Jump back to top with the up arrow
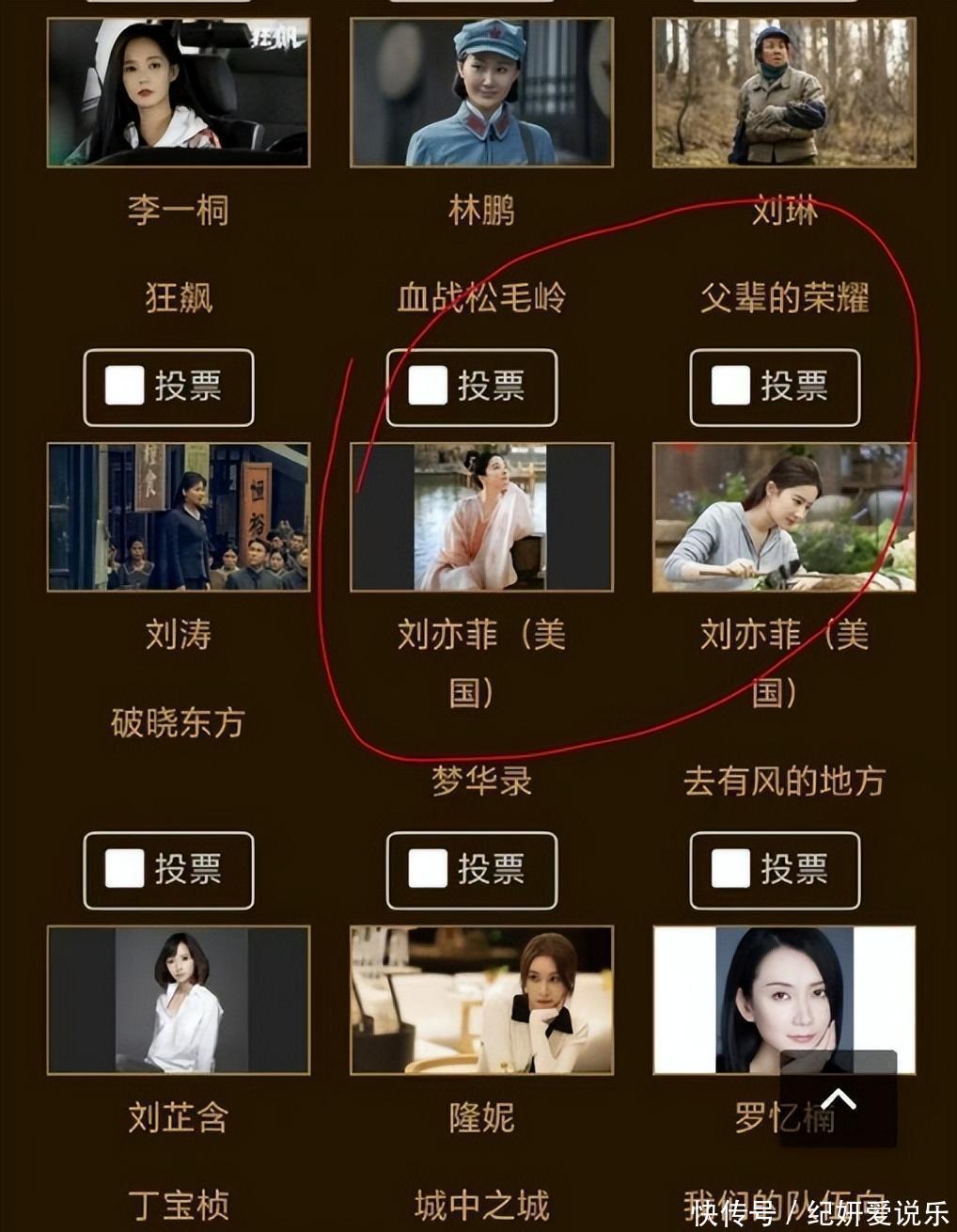Viewport: 957px width, 1232px height. [839, 1098]
